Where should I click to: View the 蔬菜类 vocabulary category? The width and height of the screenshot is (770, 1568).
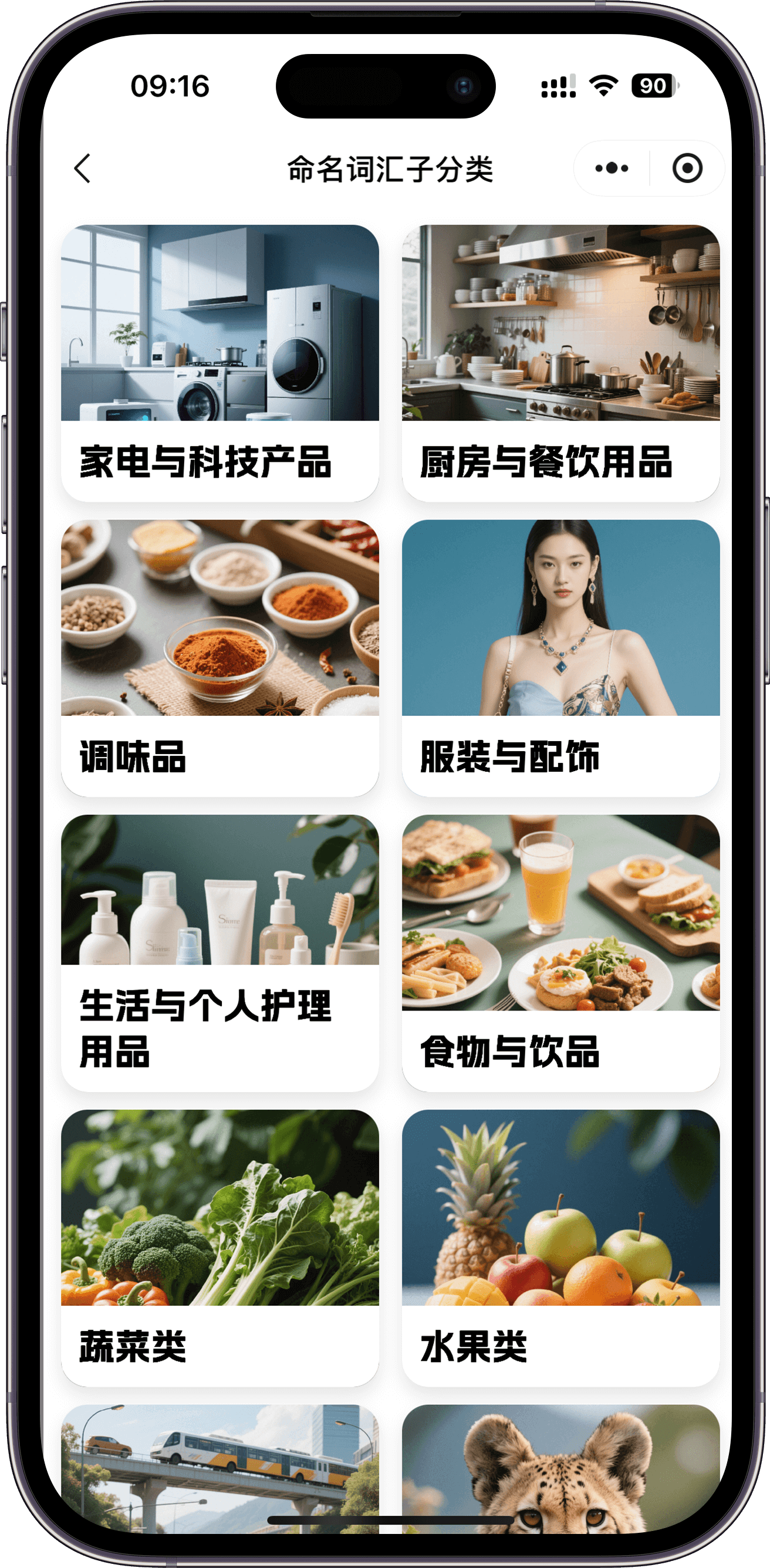click(x=219, y=1248)
